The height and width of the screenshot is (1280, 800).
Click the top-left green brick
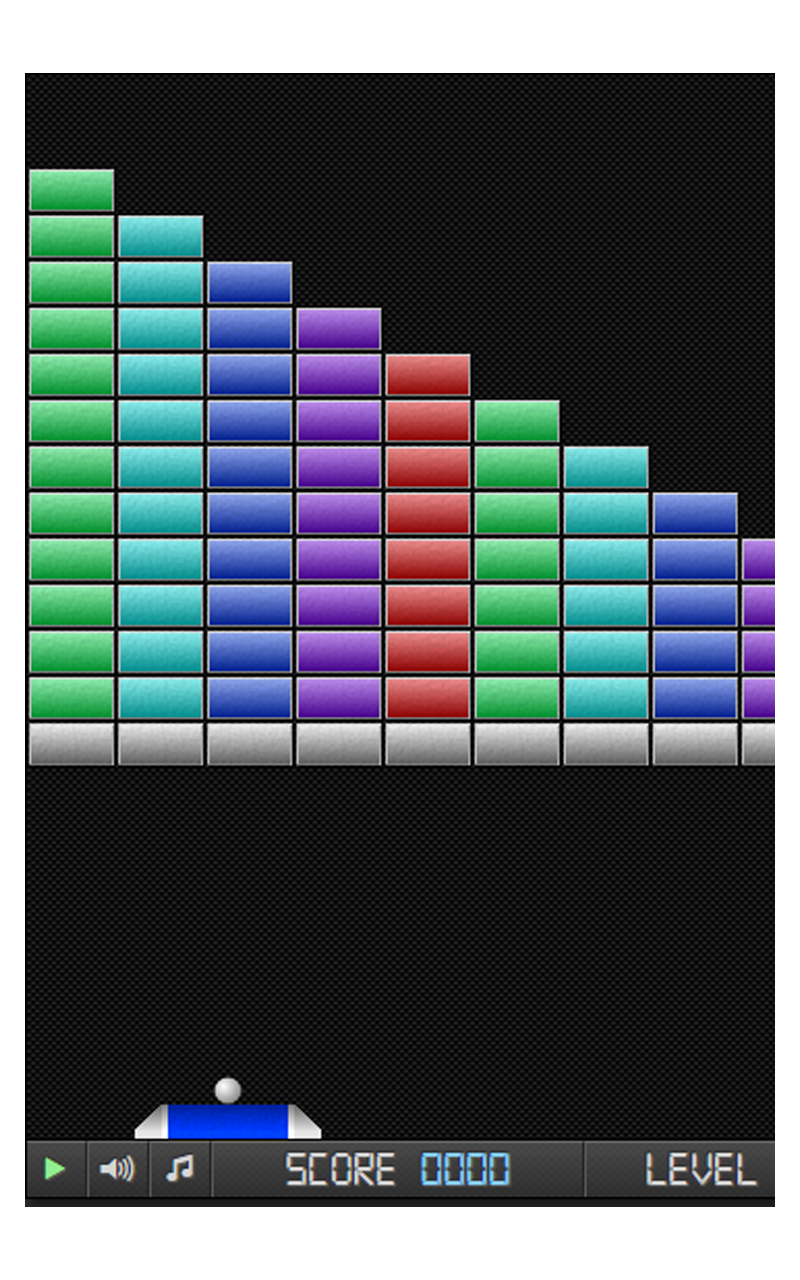click(70, 189)
